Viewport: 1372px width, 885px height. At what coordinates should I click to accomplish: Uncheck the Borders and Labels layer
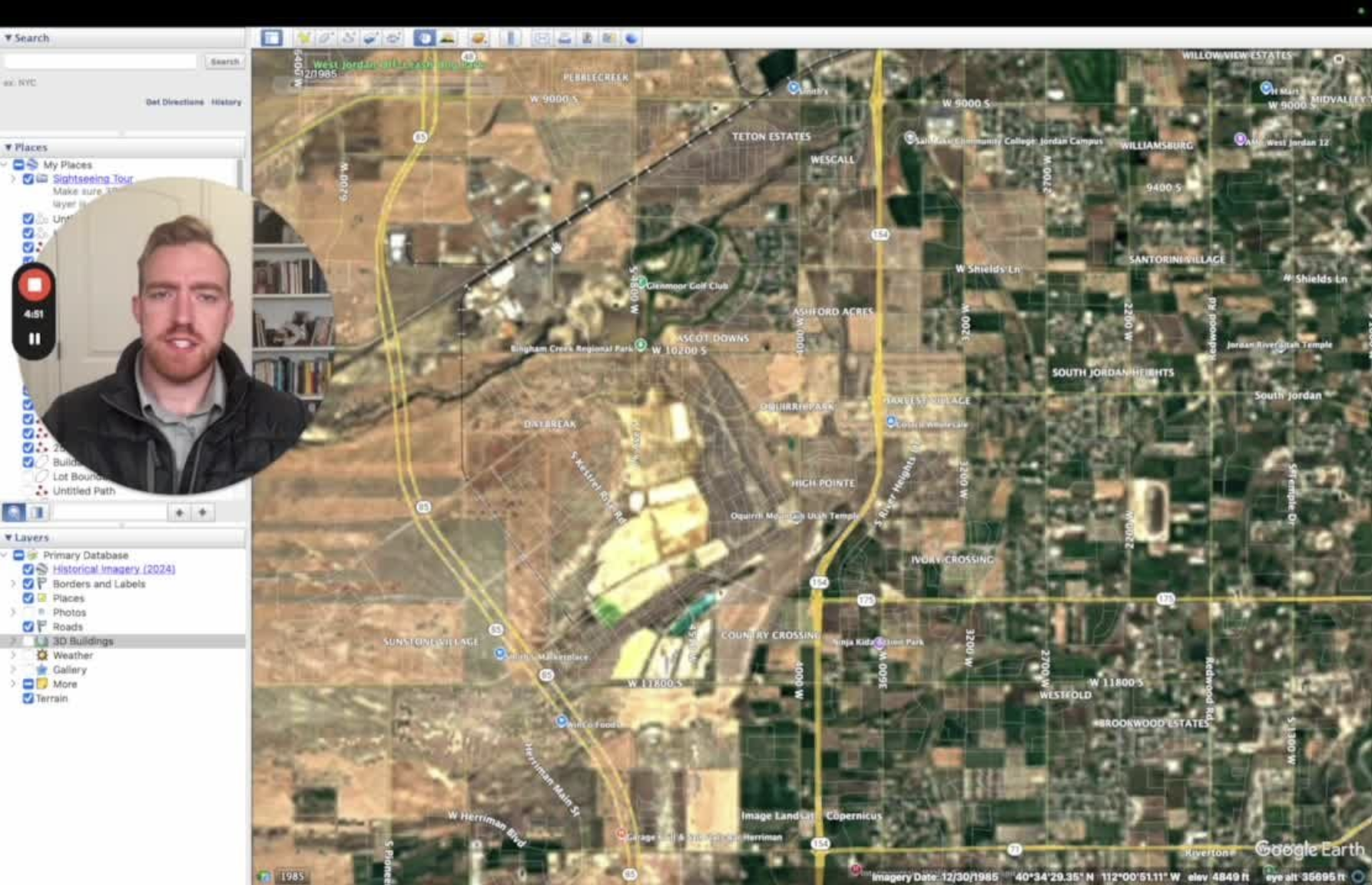click(28, 584)
